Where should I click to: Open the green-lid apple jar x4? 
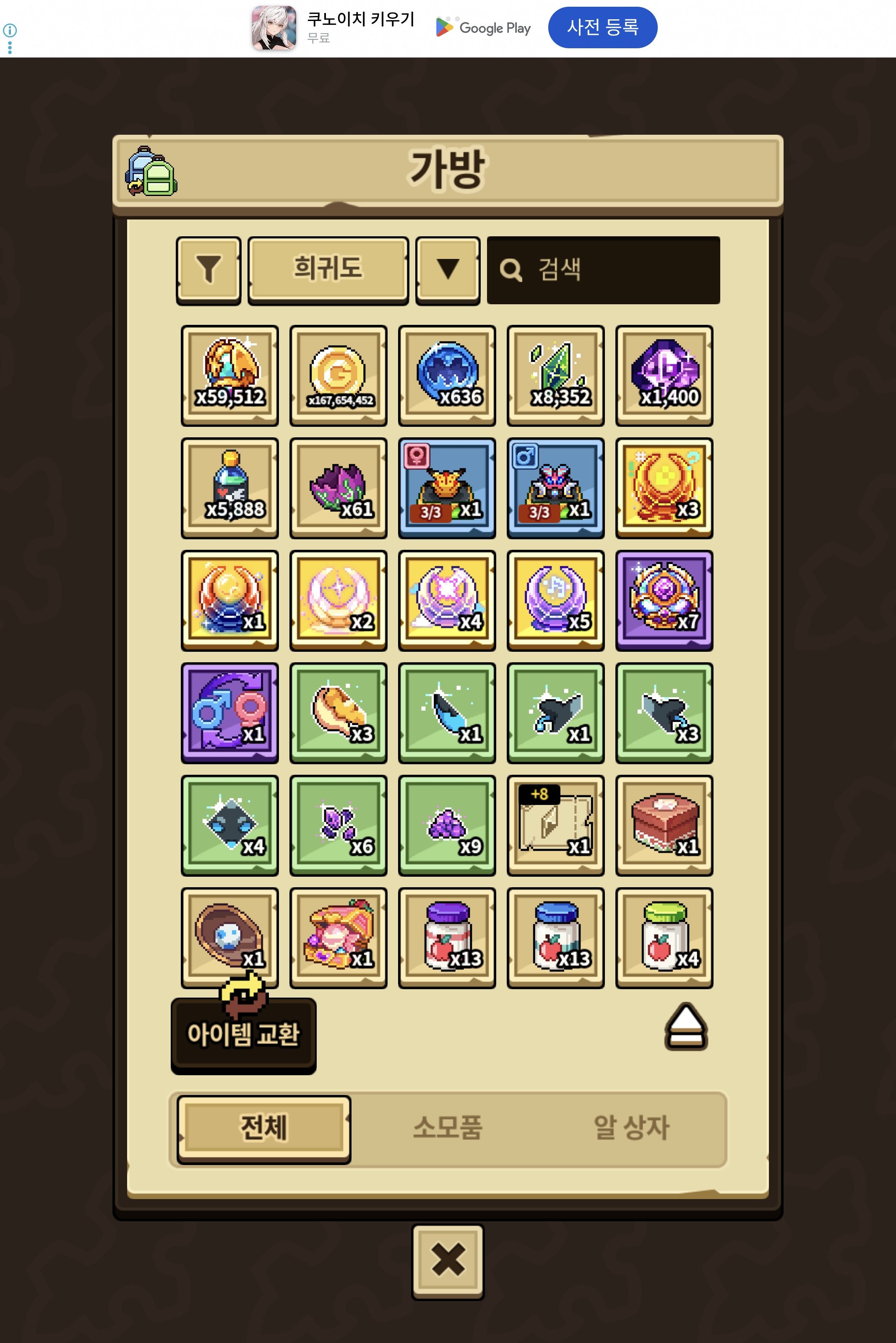point(664,938)
